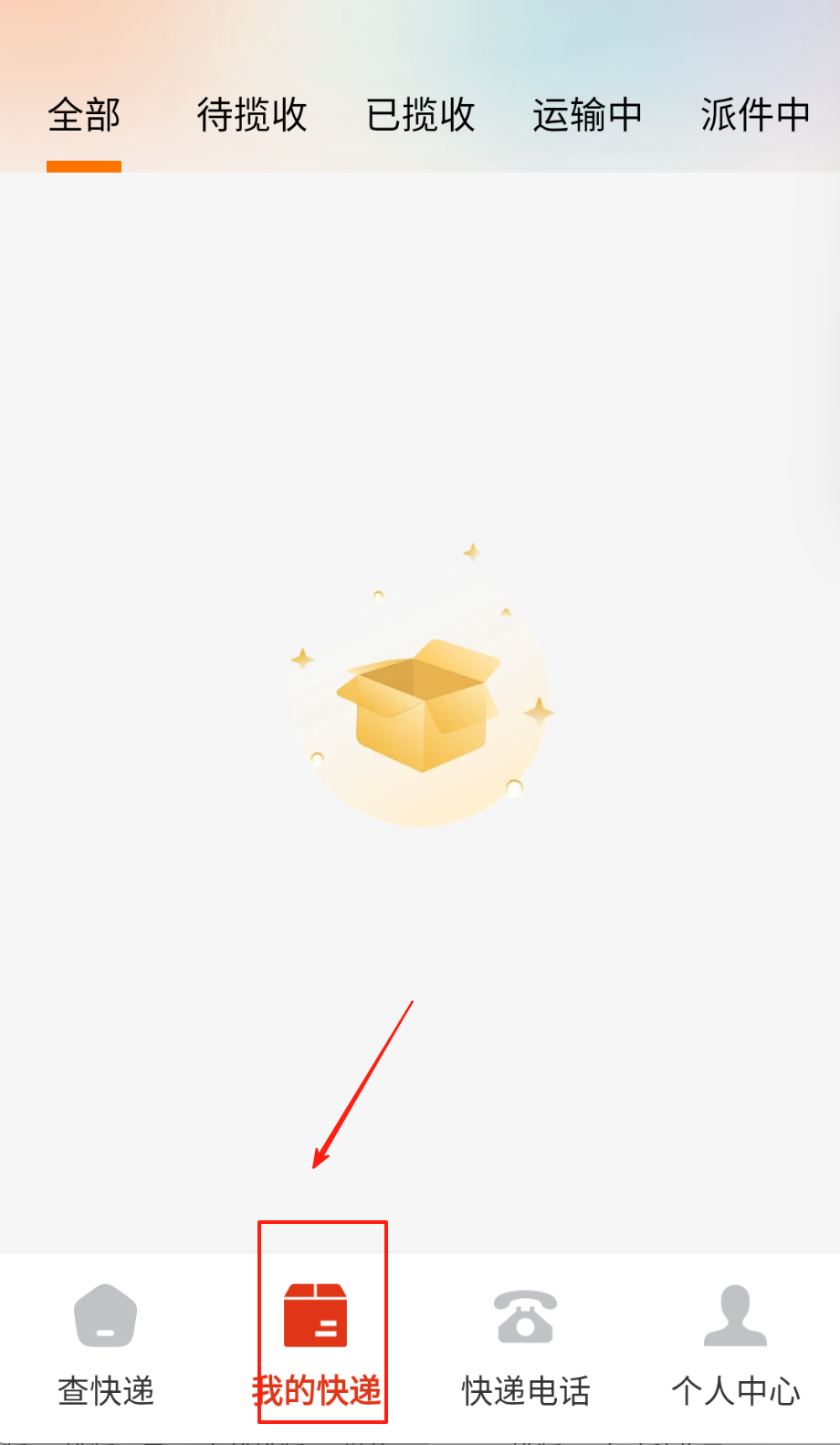Screen dimensions: 840x1445
Task: View 运输中 shipments
Action: (587, 116)
